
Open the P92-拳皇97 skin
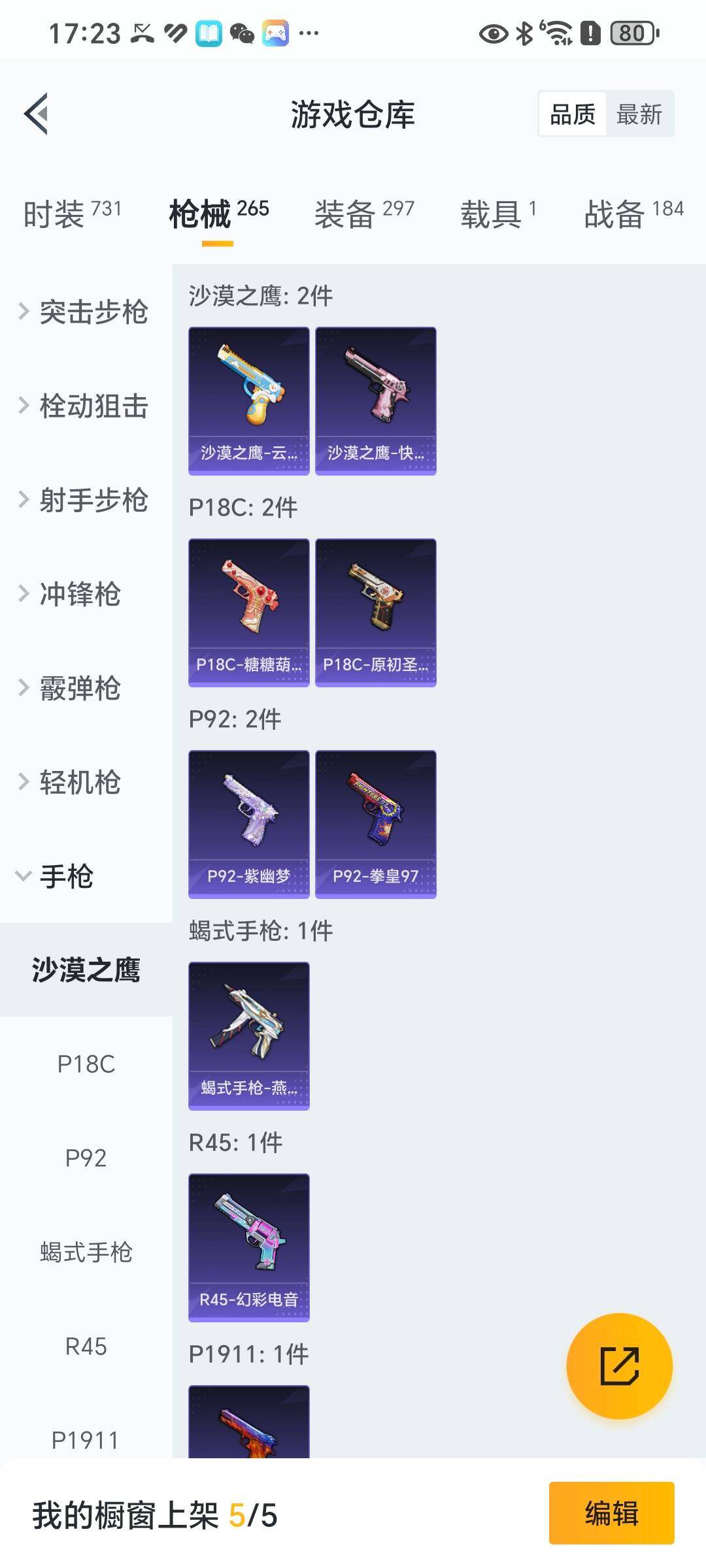pos(375,824)
